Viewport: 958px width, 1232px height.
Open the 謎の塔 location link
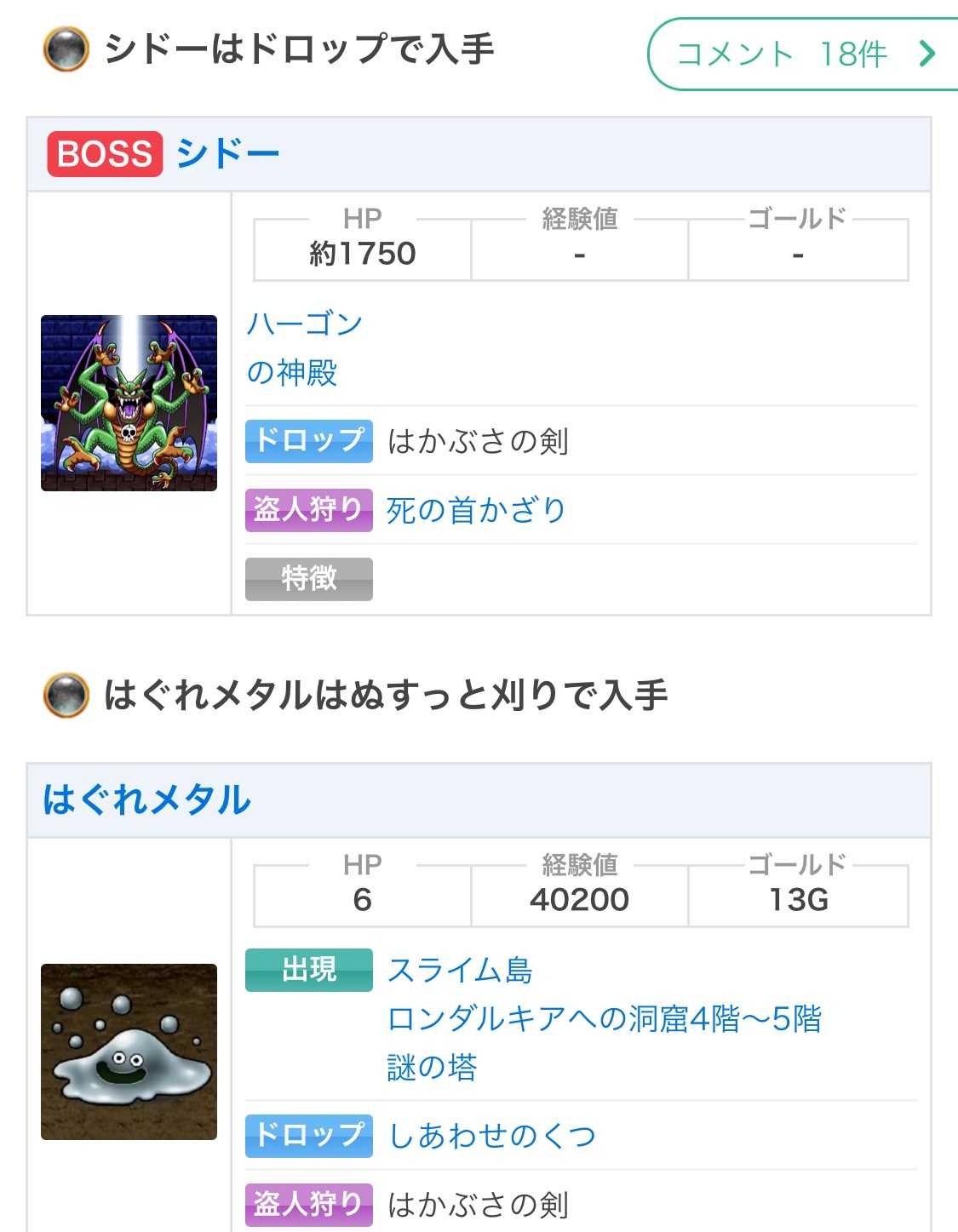432,1067
